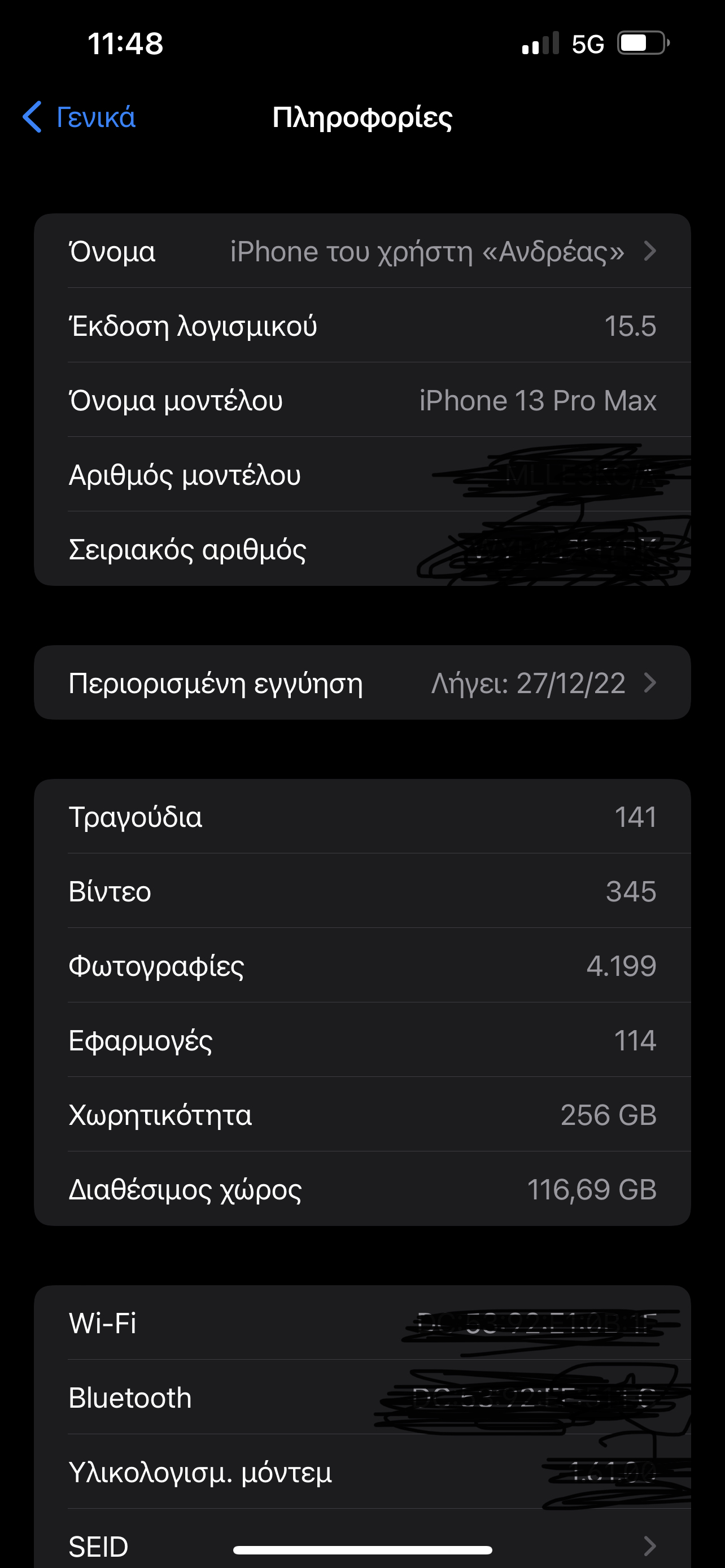The height and width of the screenshot is (1568, 725).
Task: Open the Όνομα device name row
Action: coord(362,251)
